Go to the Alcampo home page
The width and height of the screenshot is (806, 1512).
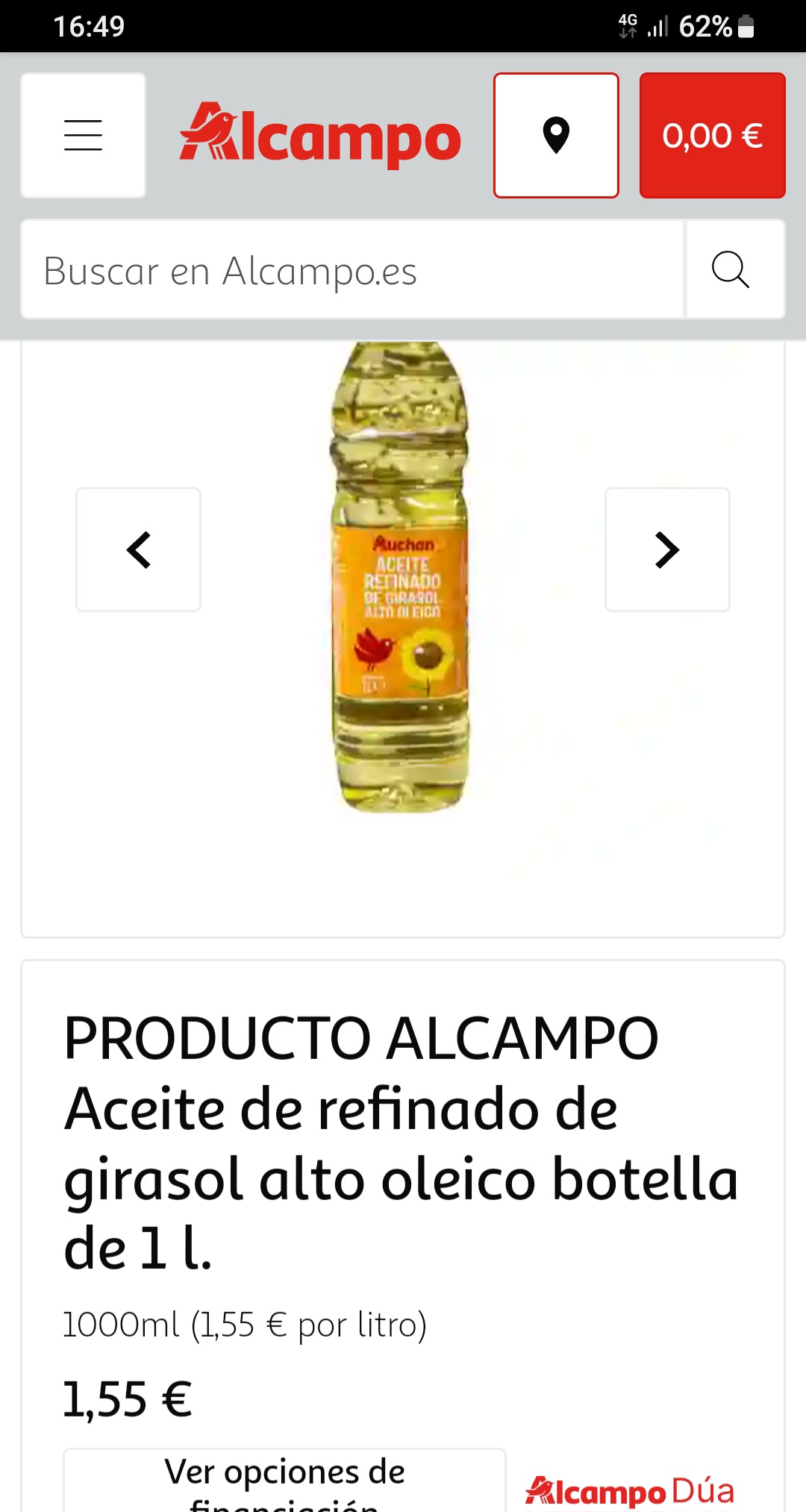319,135
